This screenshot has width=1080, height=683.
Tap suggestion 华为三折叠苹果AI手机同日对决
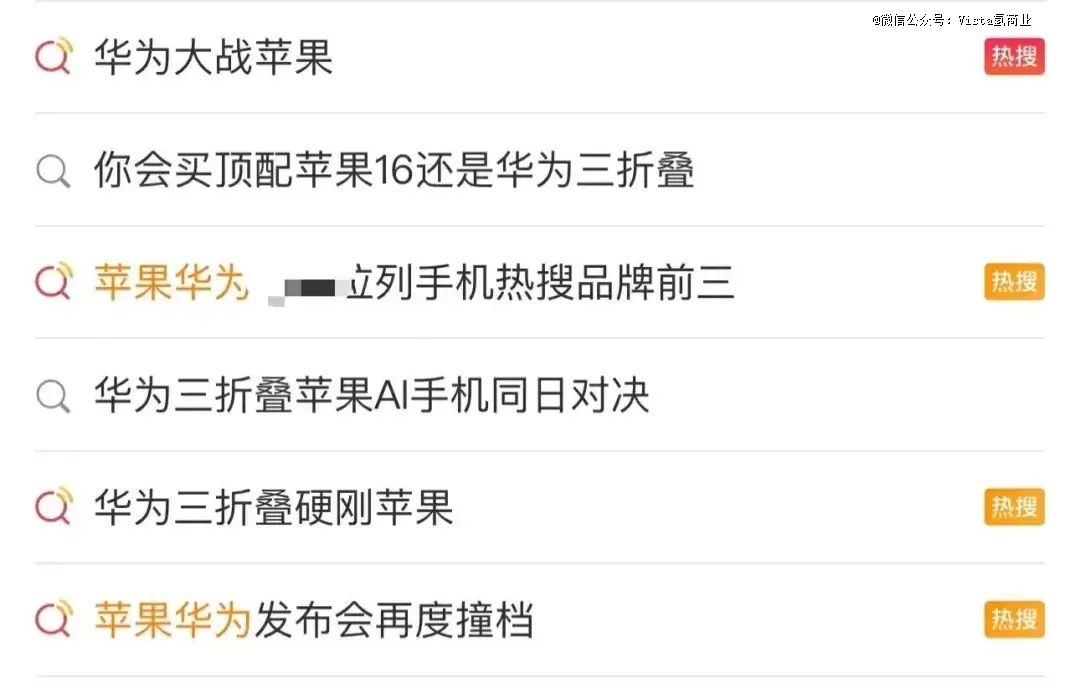pos(371,396)
